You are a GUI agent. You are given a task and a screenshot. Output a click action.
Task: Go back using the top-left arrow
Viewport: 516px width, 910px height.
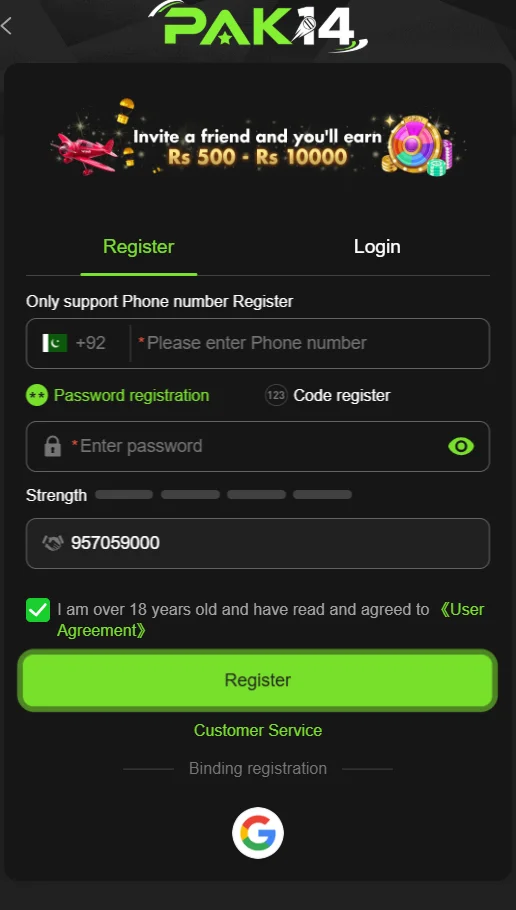(x=7, y=26)
